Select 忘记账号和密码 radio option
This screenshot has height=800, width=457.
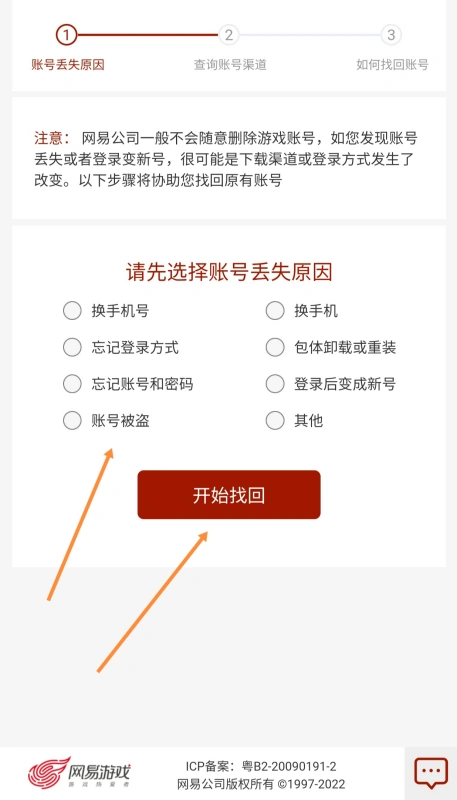tap(72, 384)
